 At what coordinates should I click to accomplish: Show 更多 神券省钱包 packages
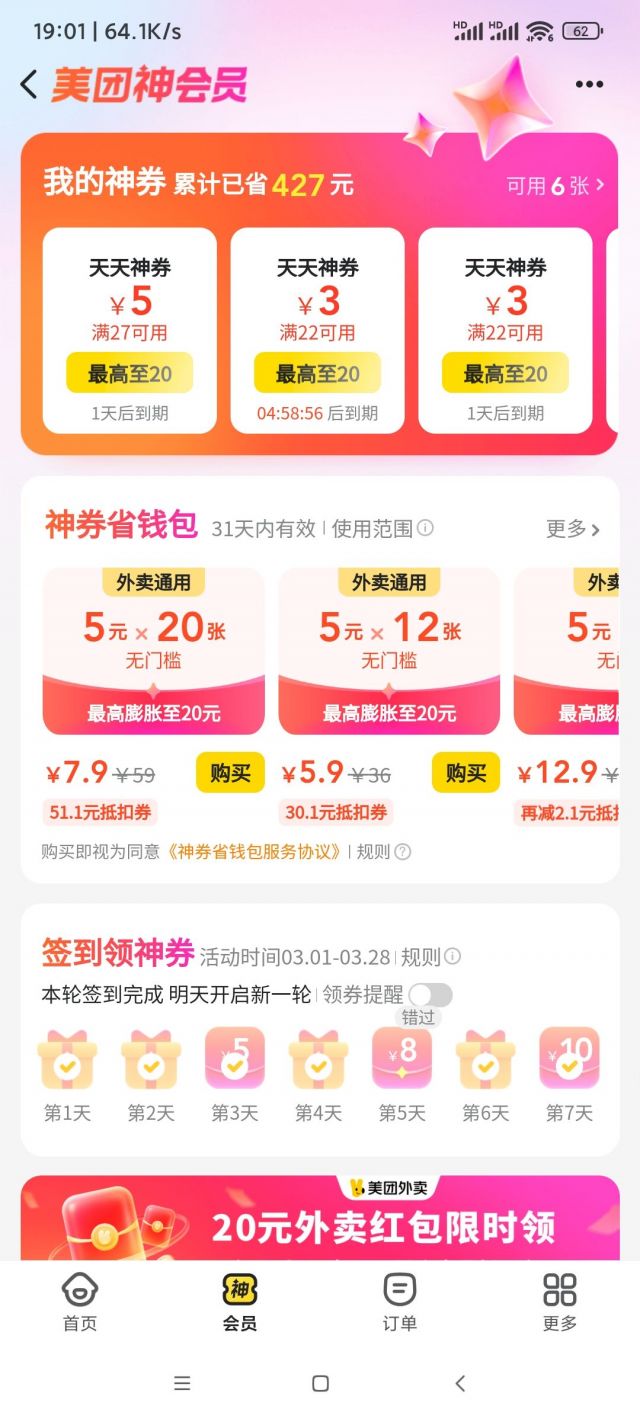point(573,529)
